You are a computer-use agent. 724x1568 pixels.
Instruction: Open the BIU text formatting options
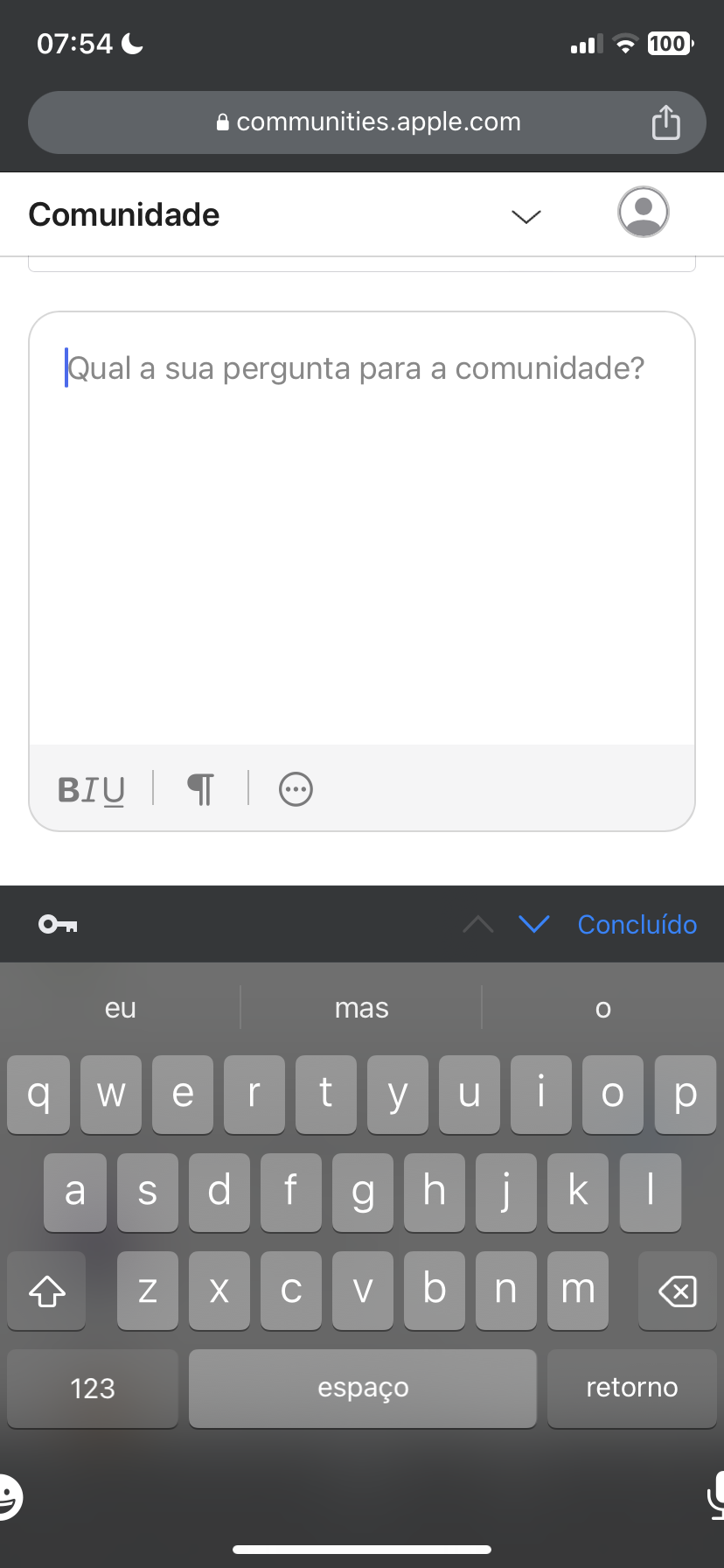(x=91, y=789)
